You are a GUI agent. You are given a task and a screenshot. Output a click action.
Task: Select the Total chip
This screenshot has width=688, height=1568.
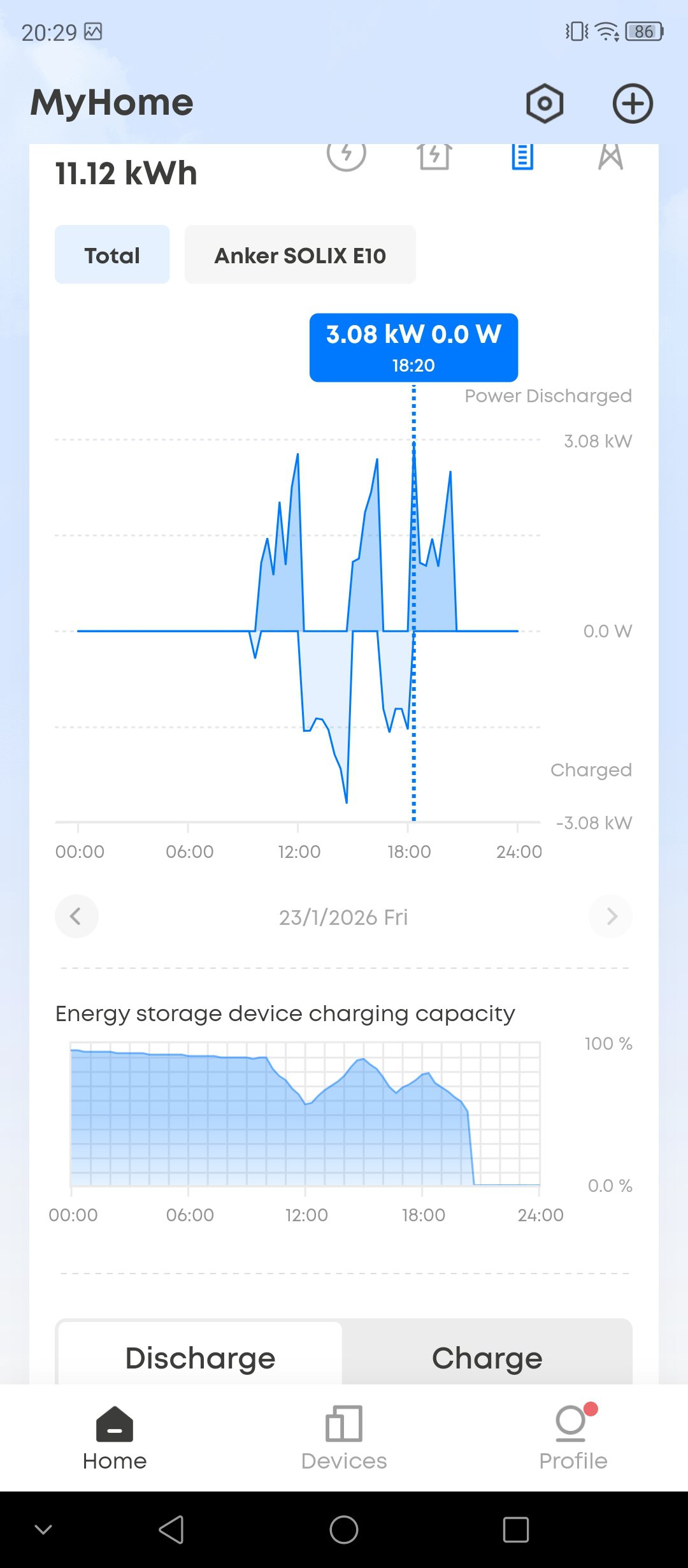[112, 255]
